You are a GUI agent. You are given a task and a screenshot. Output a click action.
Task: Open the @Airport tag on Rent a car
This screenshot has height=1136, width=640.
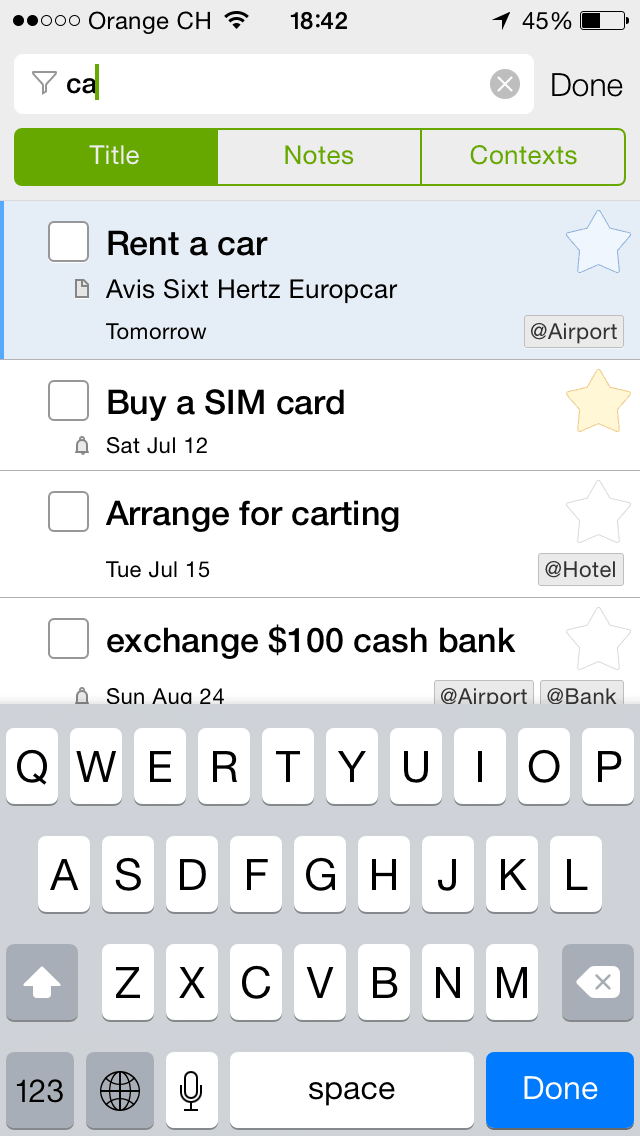tap(574, 332)
